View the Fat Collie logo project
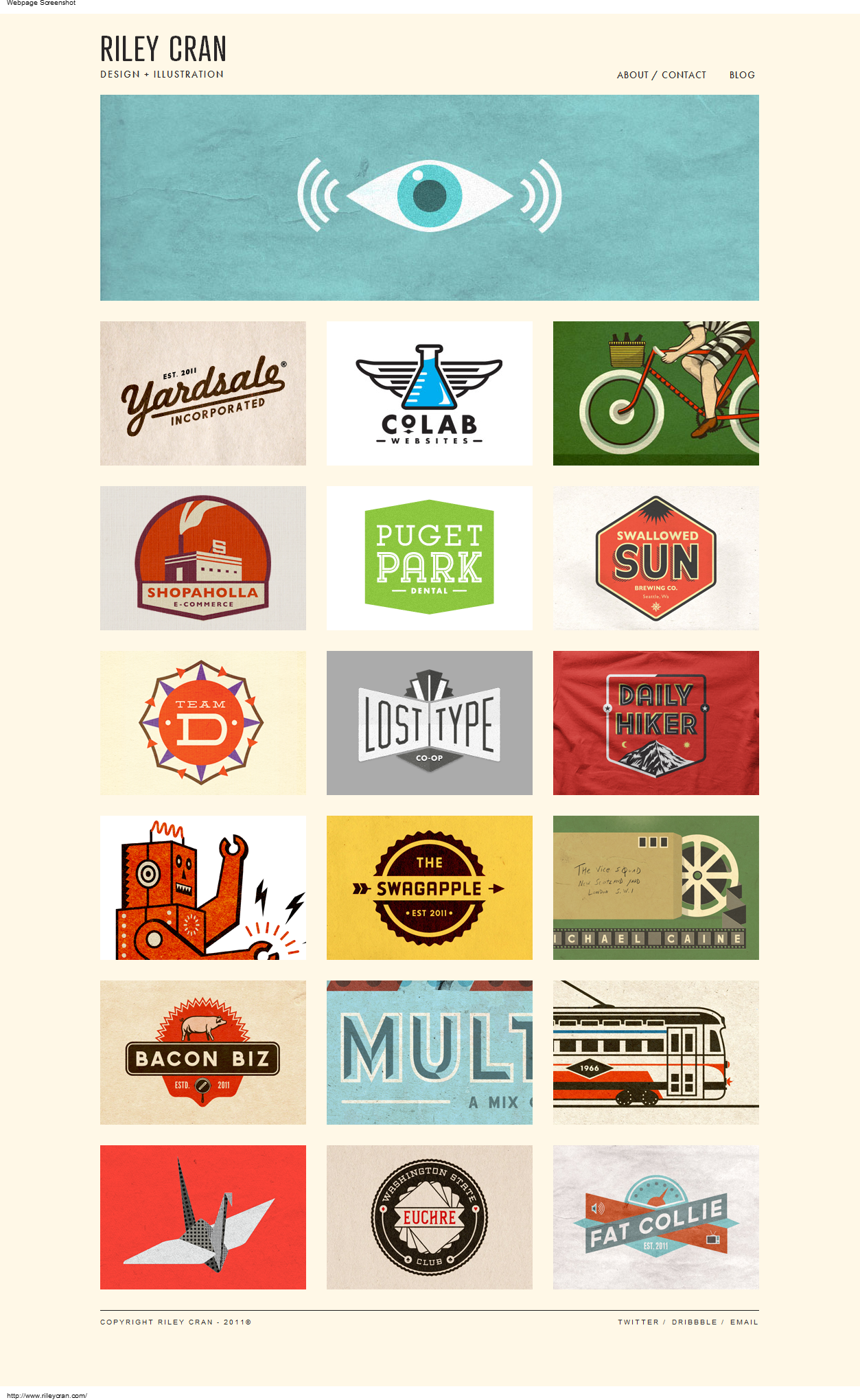The width and height of the screenshot is (860, 1400). (656, 1217)
